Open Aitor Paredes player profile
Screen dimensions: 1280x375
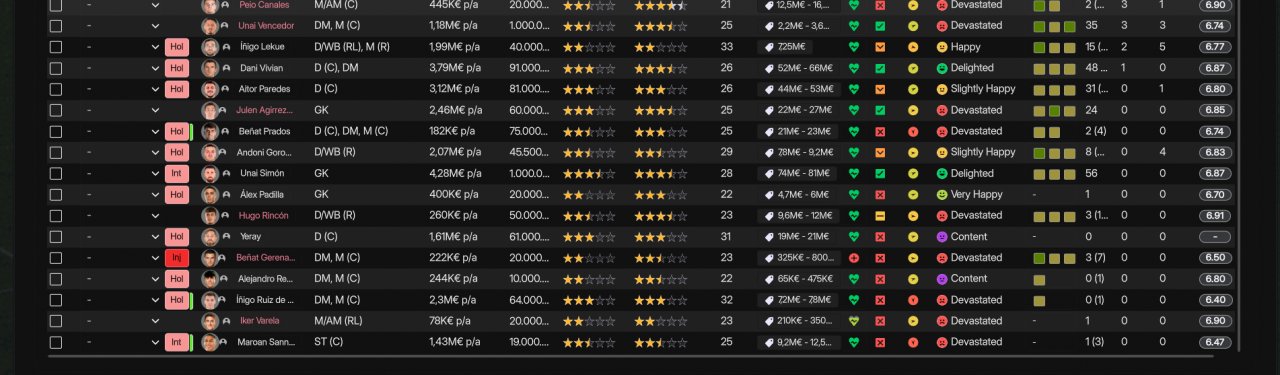click(265, 89)
